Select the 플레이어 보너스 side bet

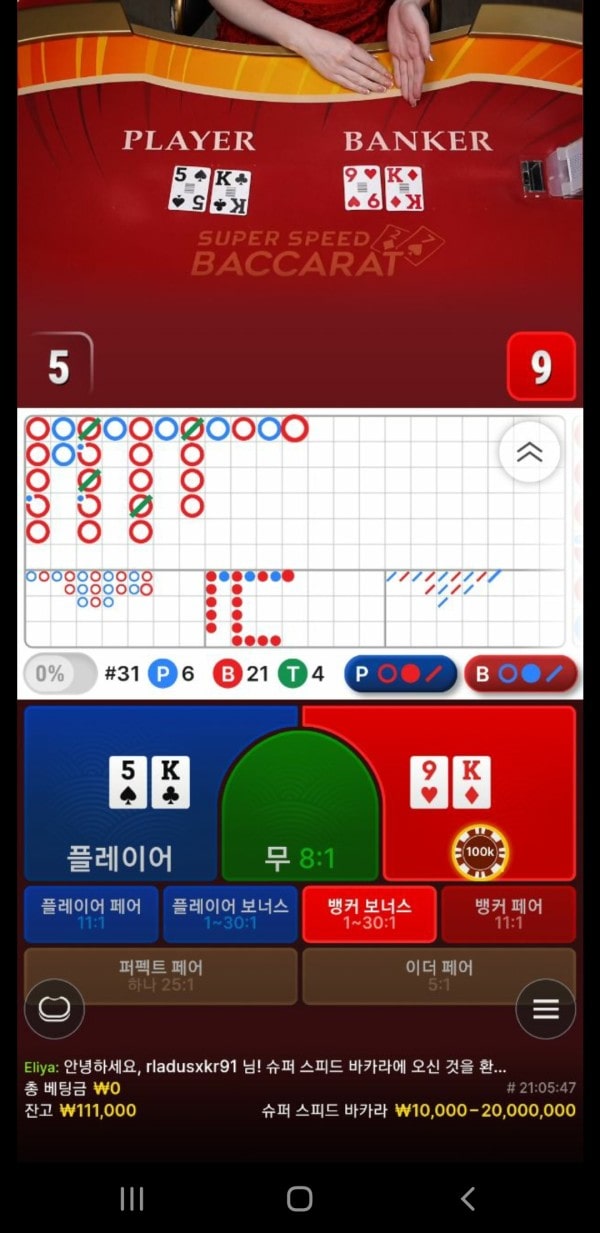[230, 913]
